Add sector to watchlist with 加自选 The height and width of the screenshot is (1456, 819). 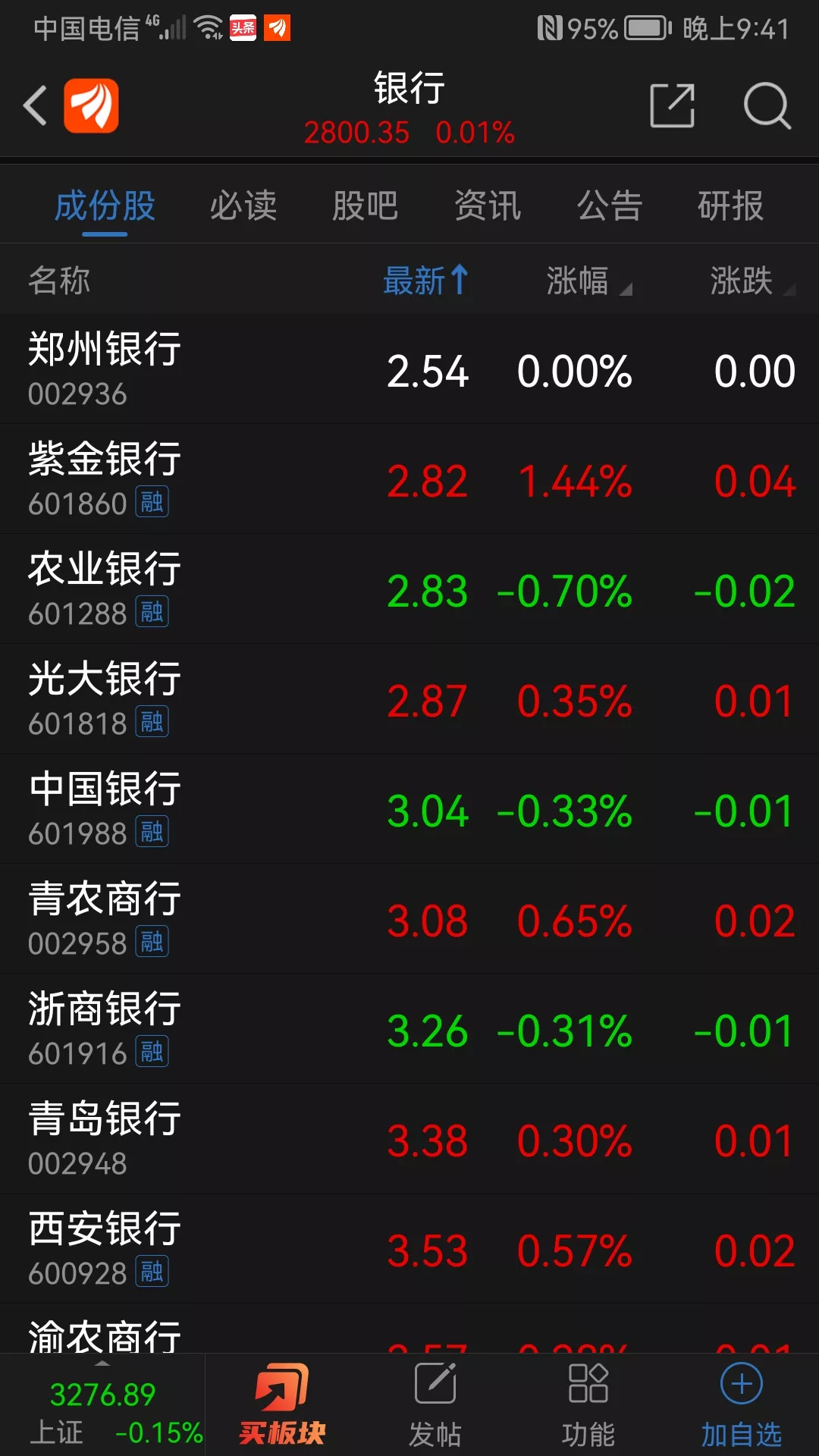[x=742, y=1405]
